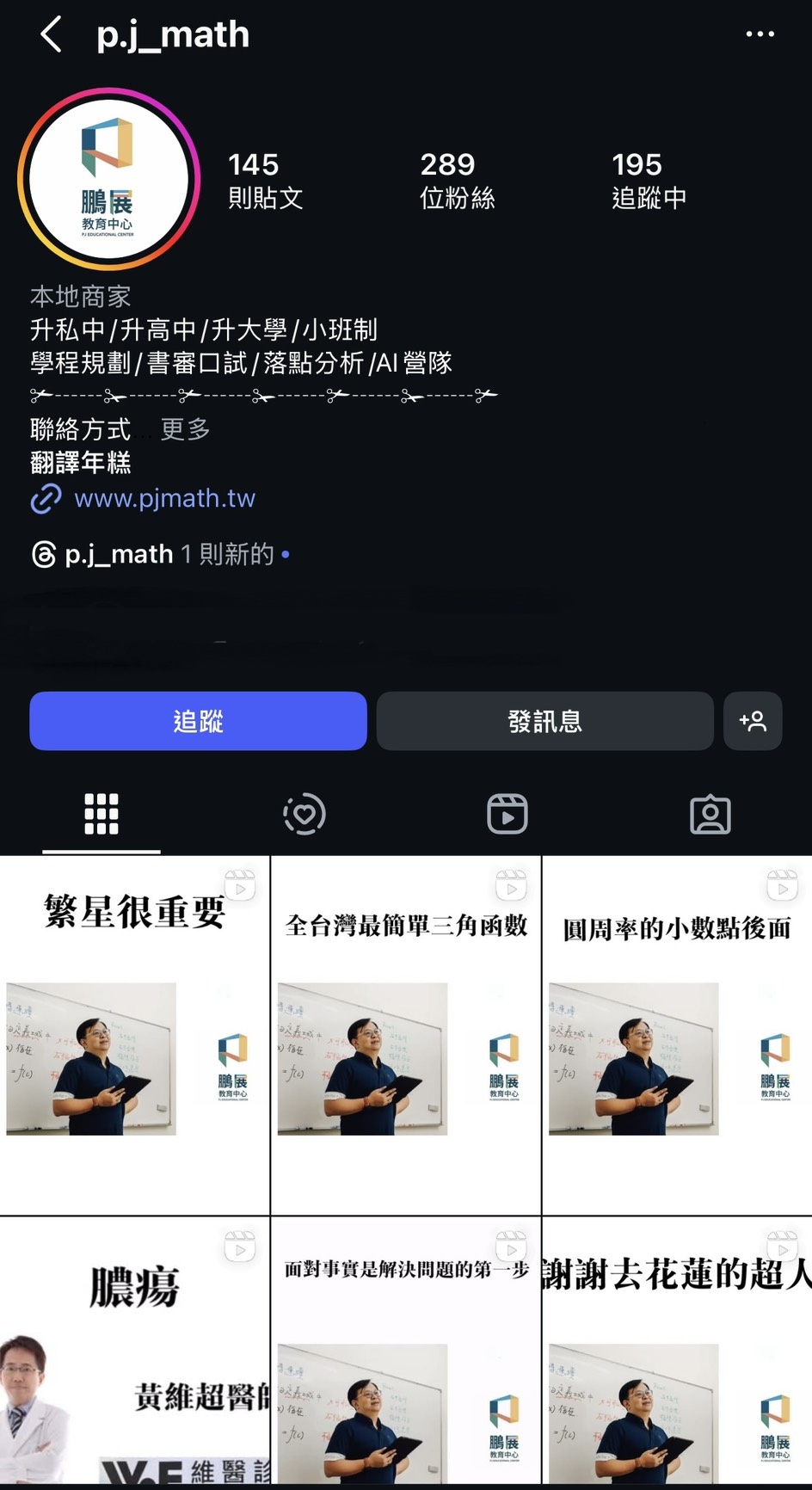Tap the 鵬展 profile picture
Image resolution: width=812 pixels, height=1490 pixels.
(x=109, y=177)
